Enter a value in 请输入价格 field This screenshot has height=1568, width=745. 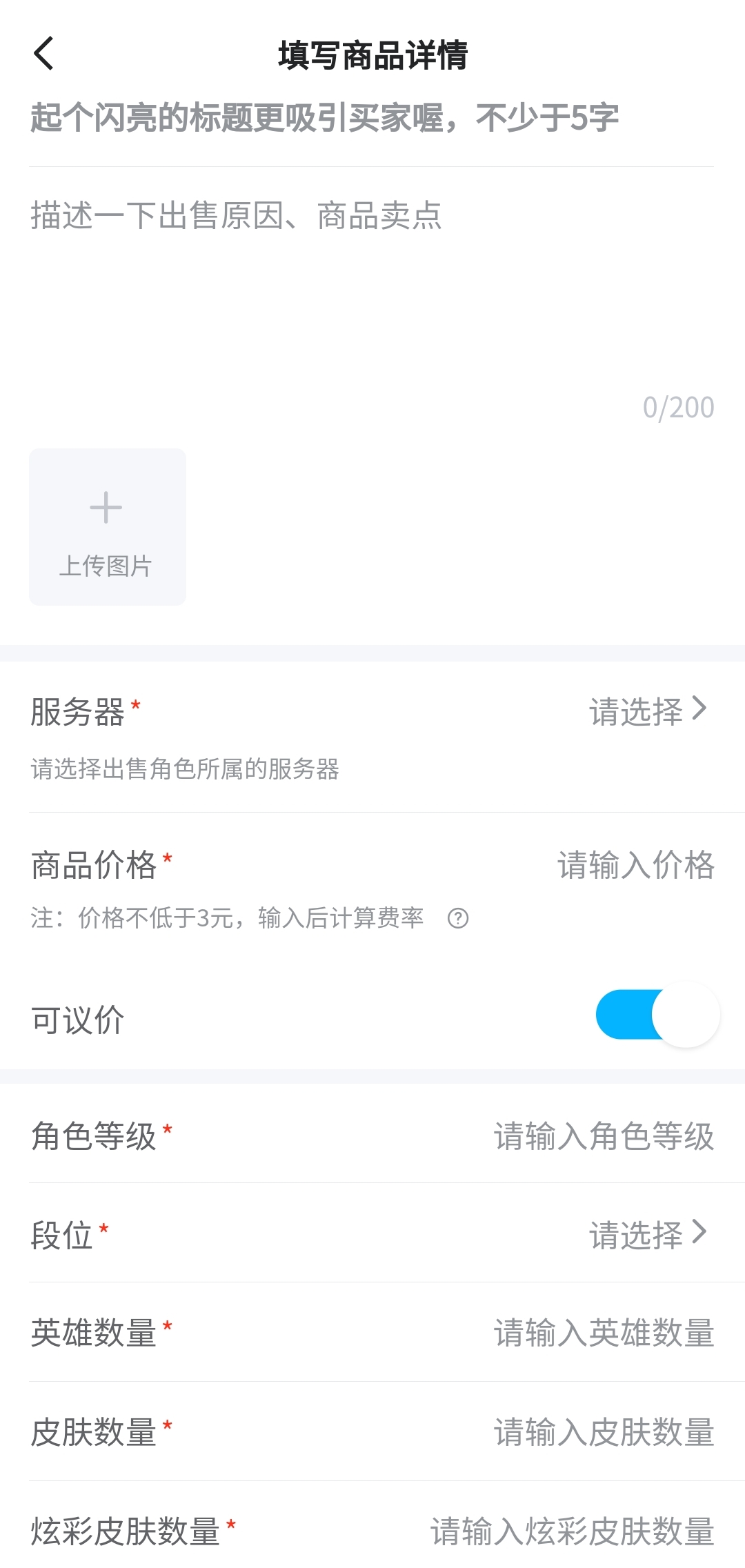click(635, 865)
